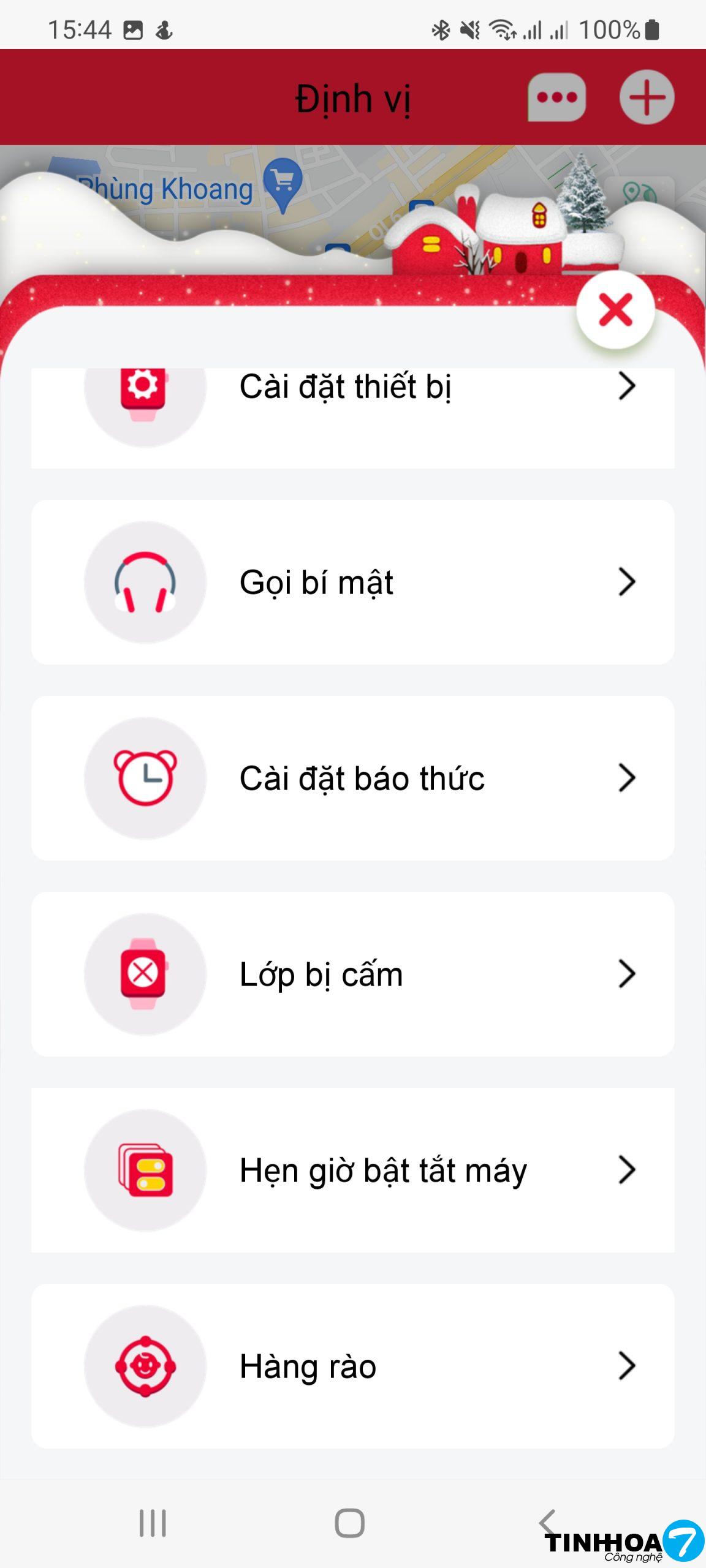The height and width of the screenshot is (1568, 706).
Task: Open Lớp bị cấm option
Action: [352, 974]
